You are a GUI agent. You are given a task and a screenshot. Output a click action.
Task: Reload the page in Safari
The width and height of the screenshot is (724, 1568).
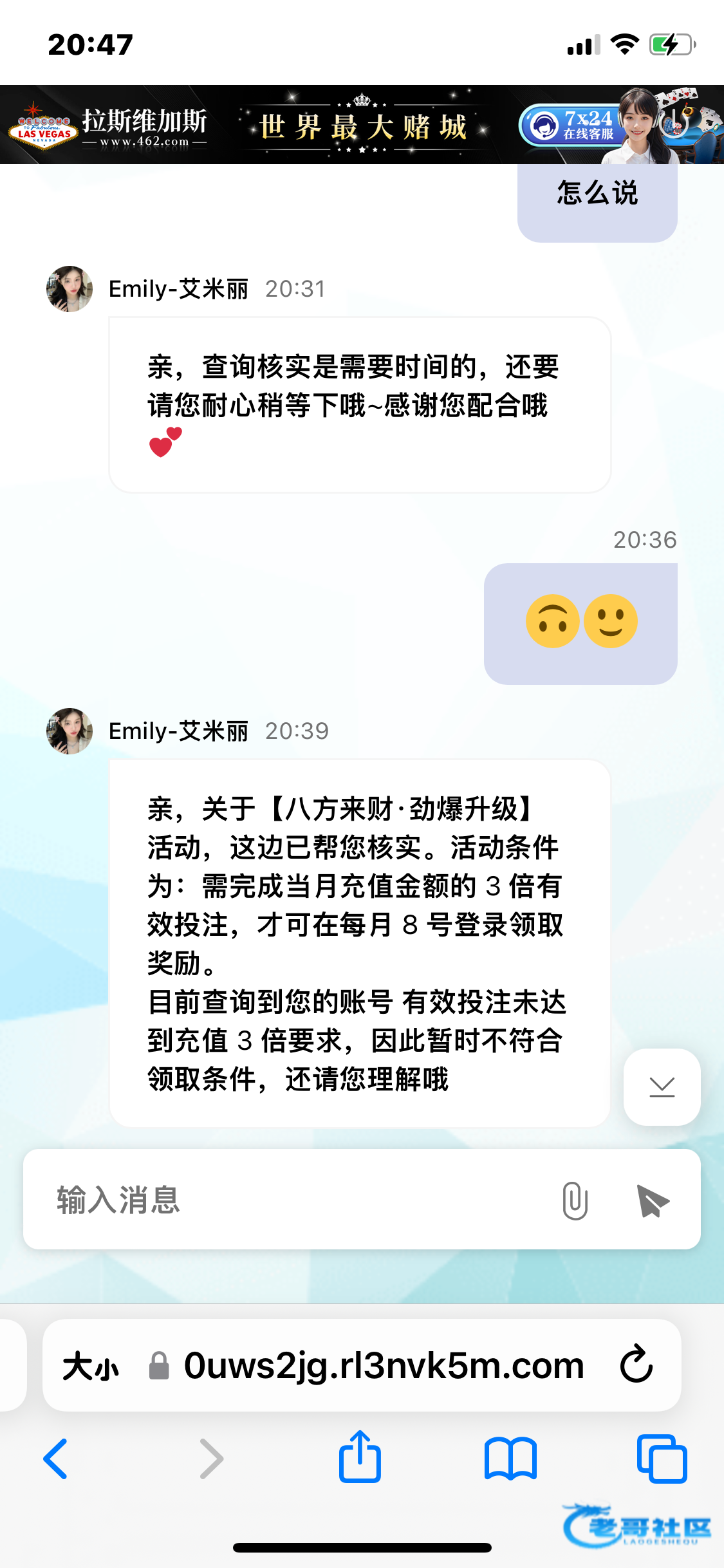pos(636,1364)
